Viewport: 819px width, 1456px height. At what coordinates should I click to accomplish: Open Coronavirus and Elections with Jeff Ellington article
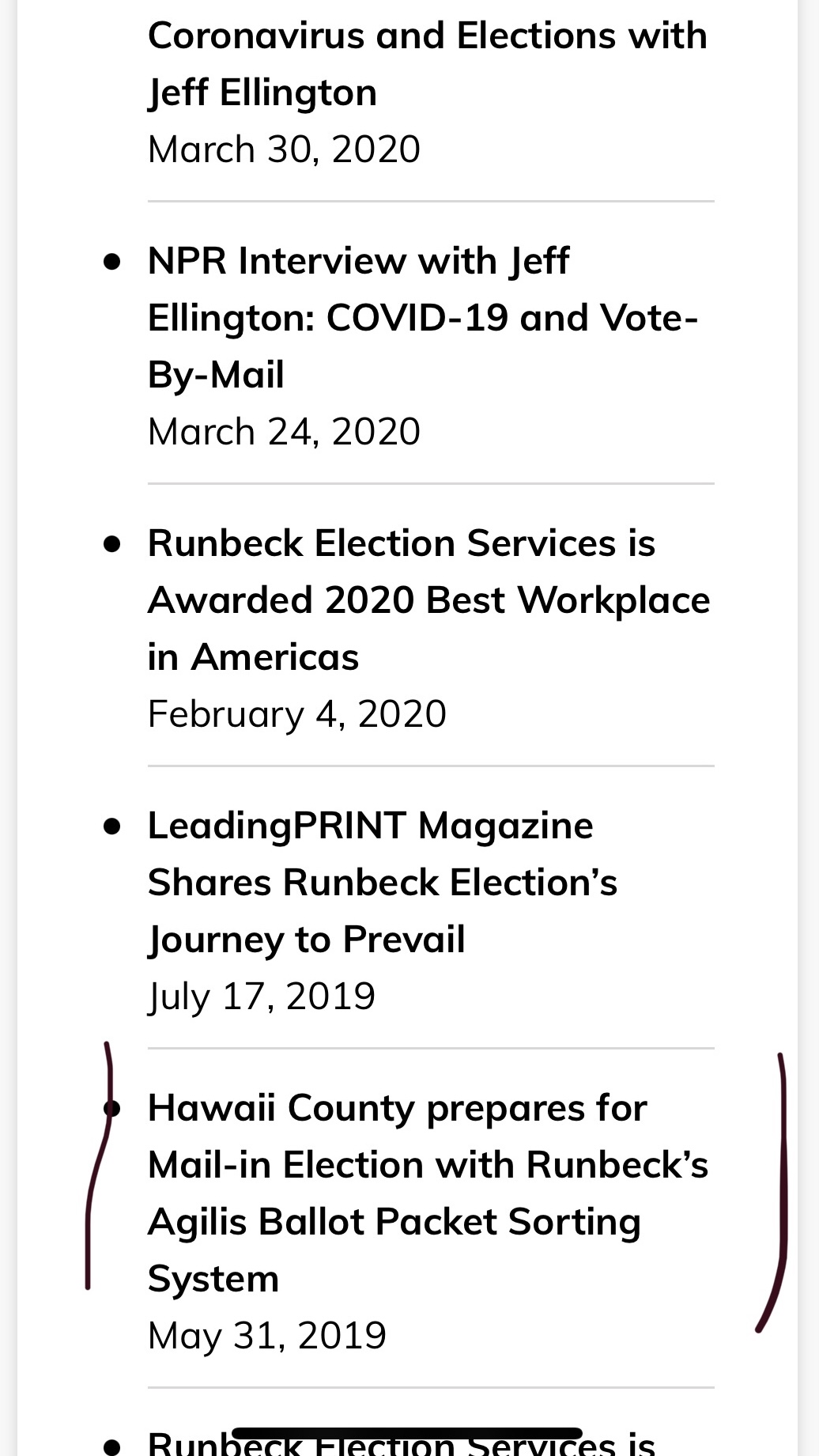click(427, 64)
